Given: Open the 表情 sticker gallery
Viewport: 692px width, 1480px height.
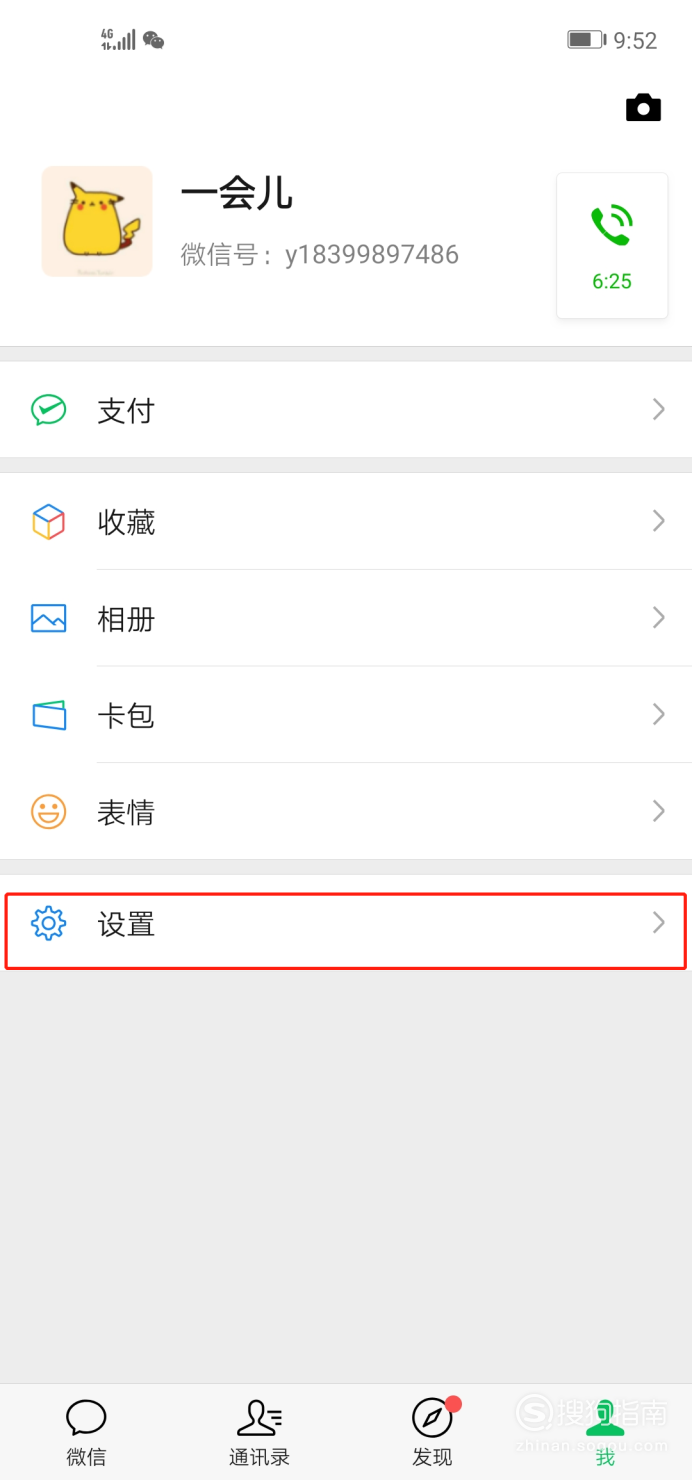Looking at the screenshot, I should click(x=346, y=811).
